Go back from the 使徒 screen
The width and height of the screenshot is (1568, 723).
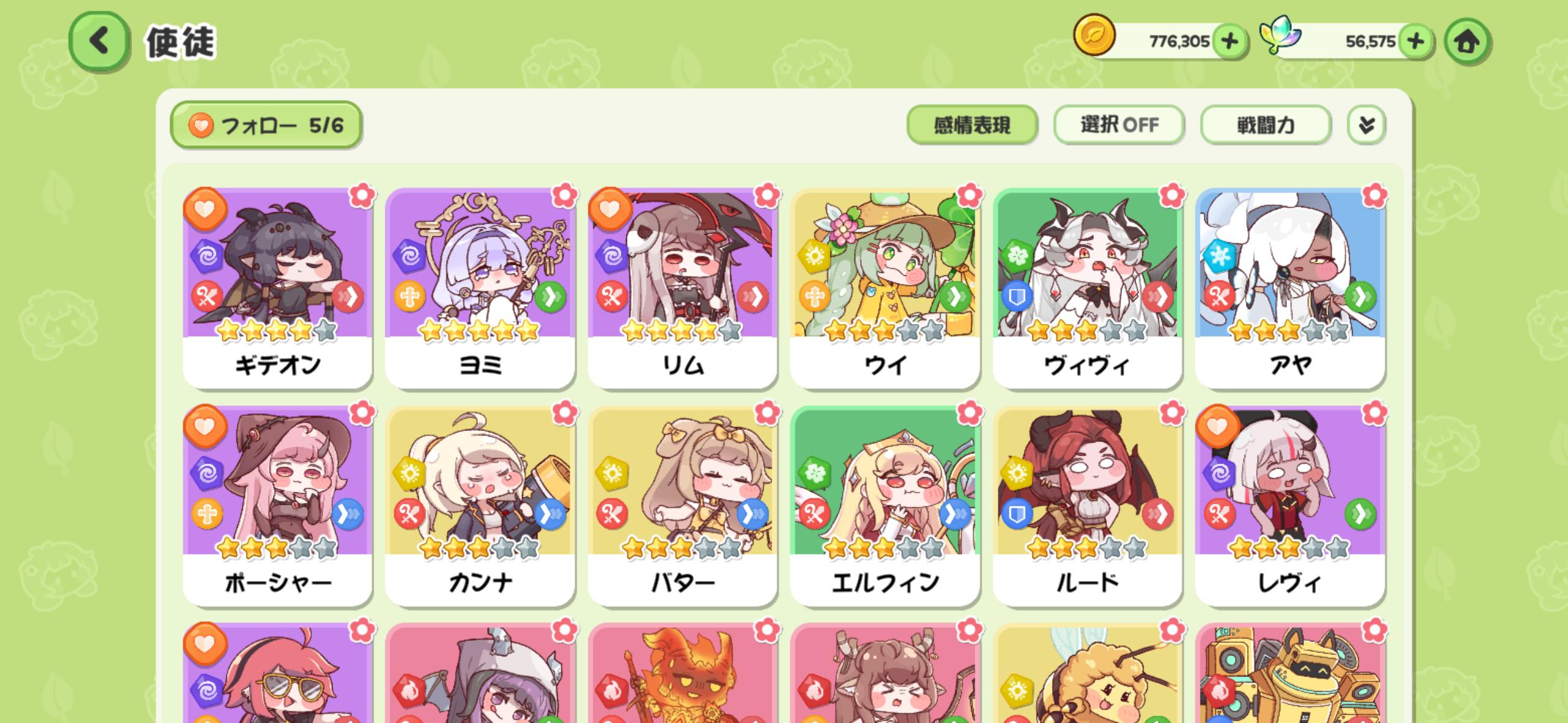point(99,42)
